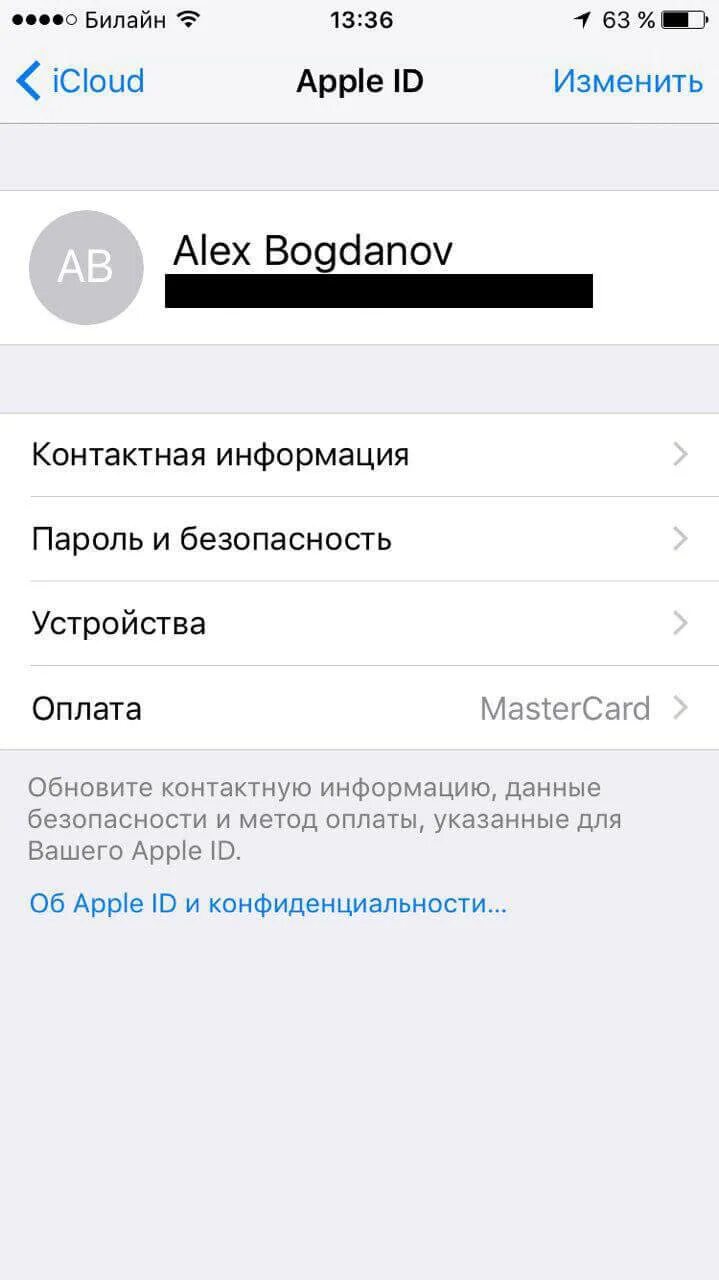Tap Изменить to edit Apple ID
The image size is (719, 1280).
(x=628, y=81)
